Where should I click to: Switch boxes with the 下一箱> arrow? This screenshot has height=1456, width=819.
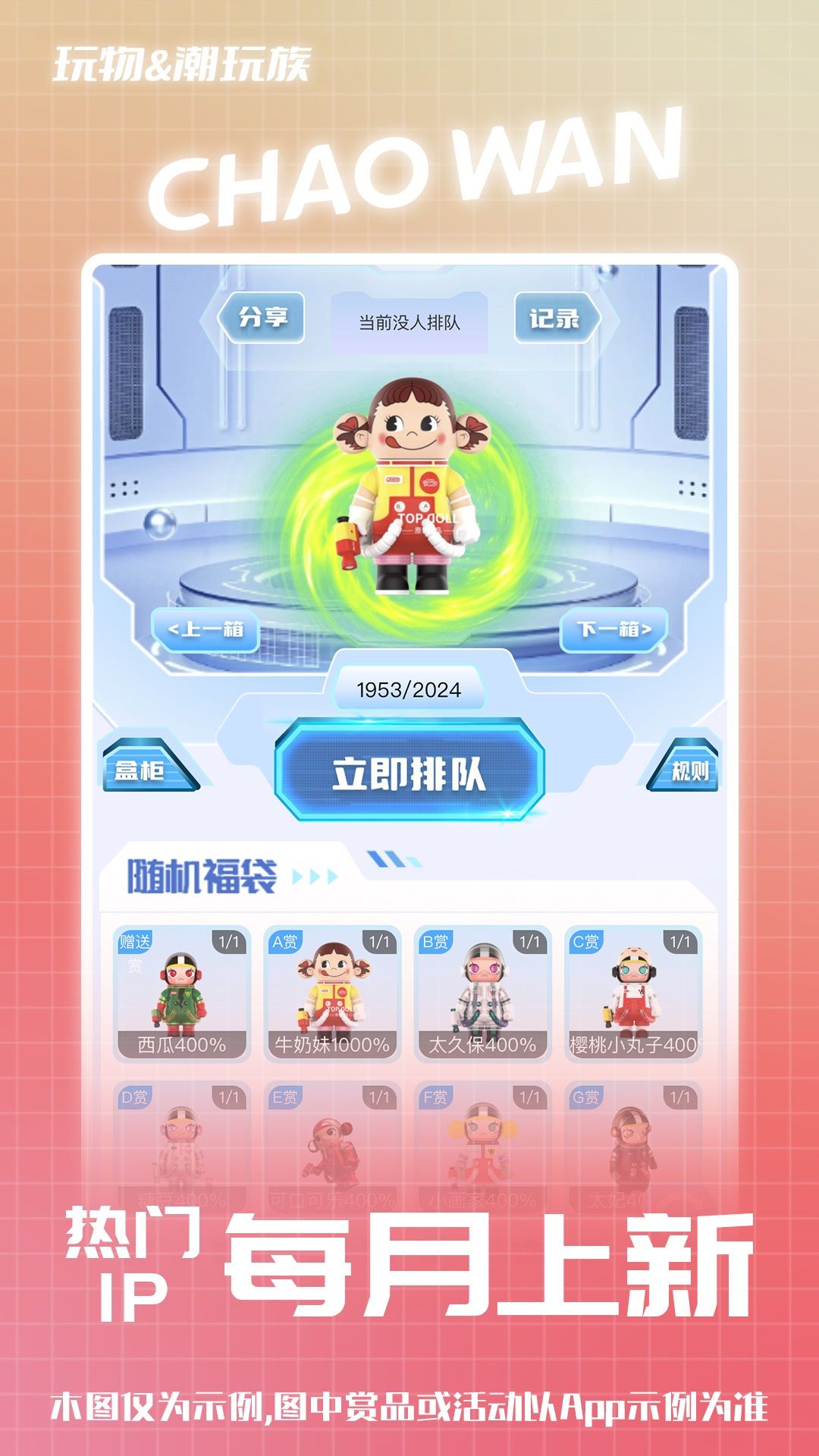614,629
